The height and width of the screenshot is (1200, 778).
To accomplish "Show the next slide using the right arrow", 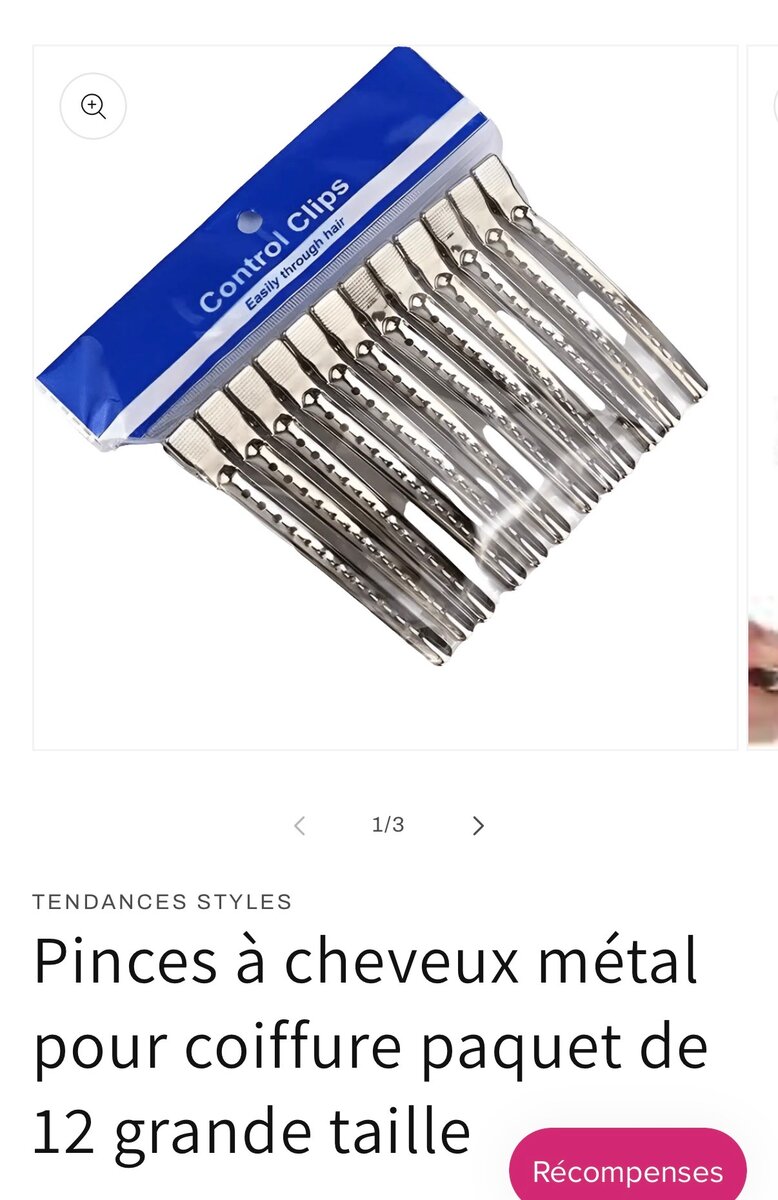I will (478, 825).
